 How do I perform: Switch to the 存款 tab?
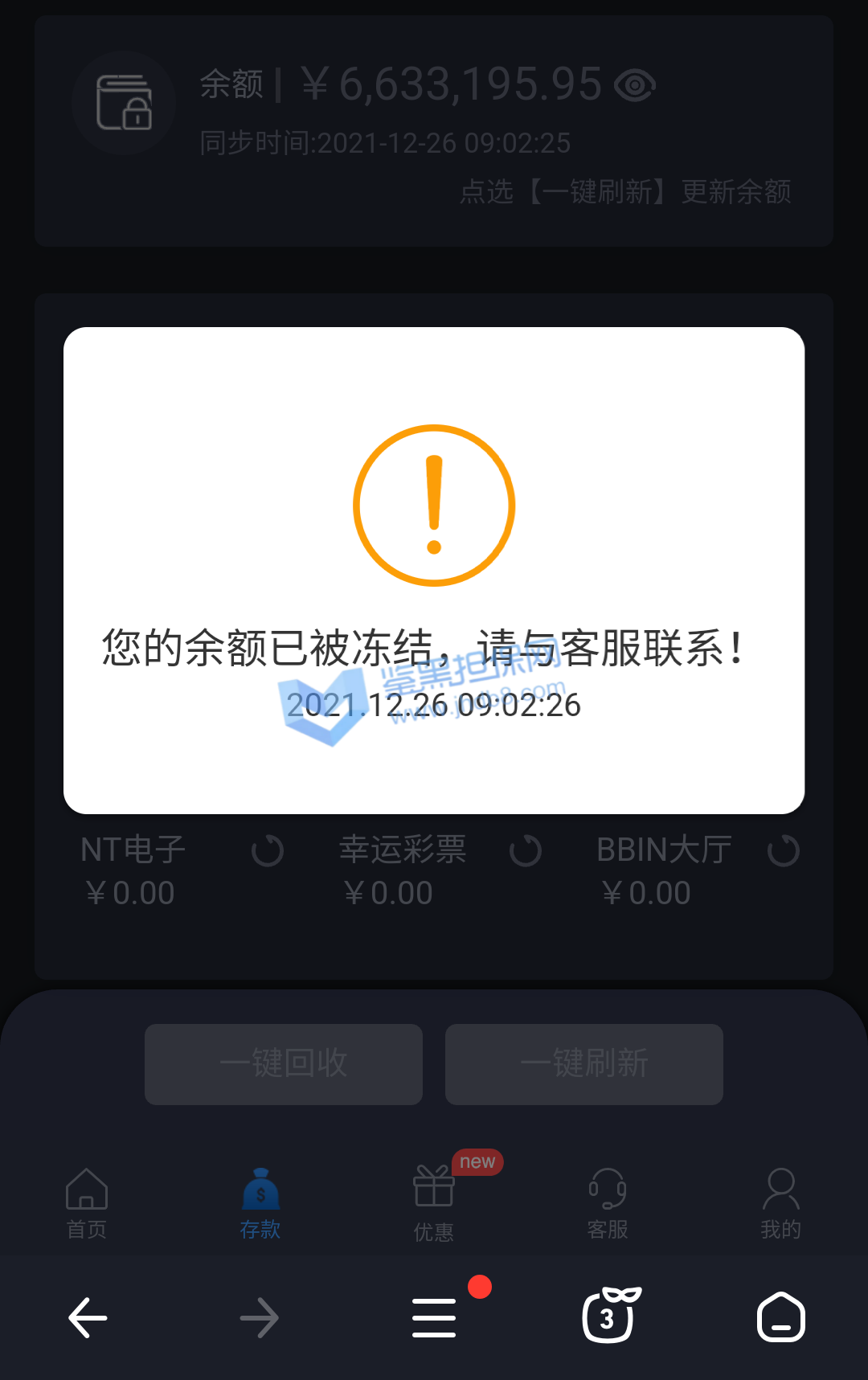pos(260,1203)
